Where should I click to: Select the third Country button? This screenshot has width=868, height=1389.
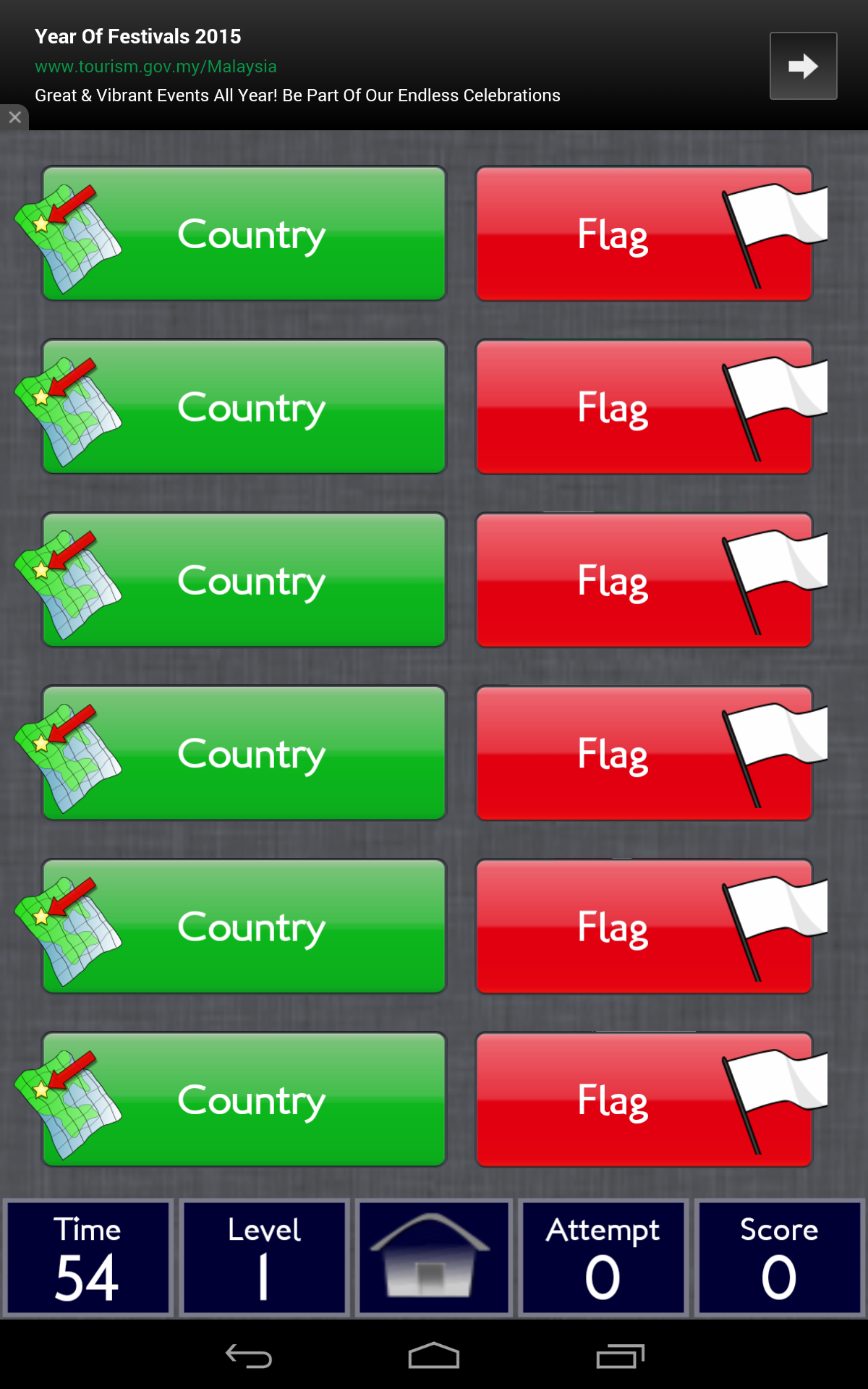coord(244,580)
